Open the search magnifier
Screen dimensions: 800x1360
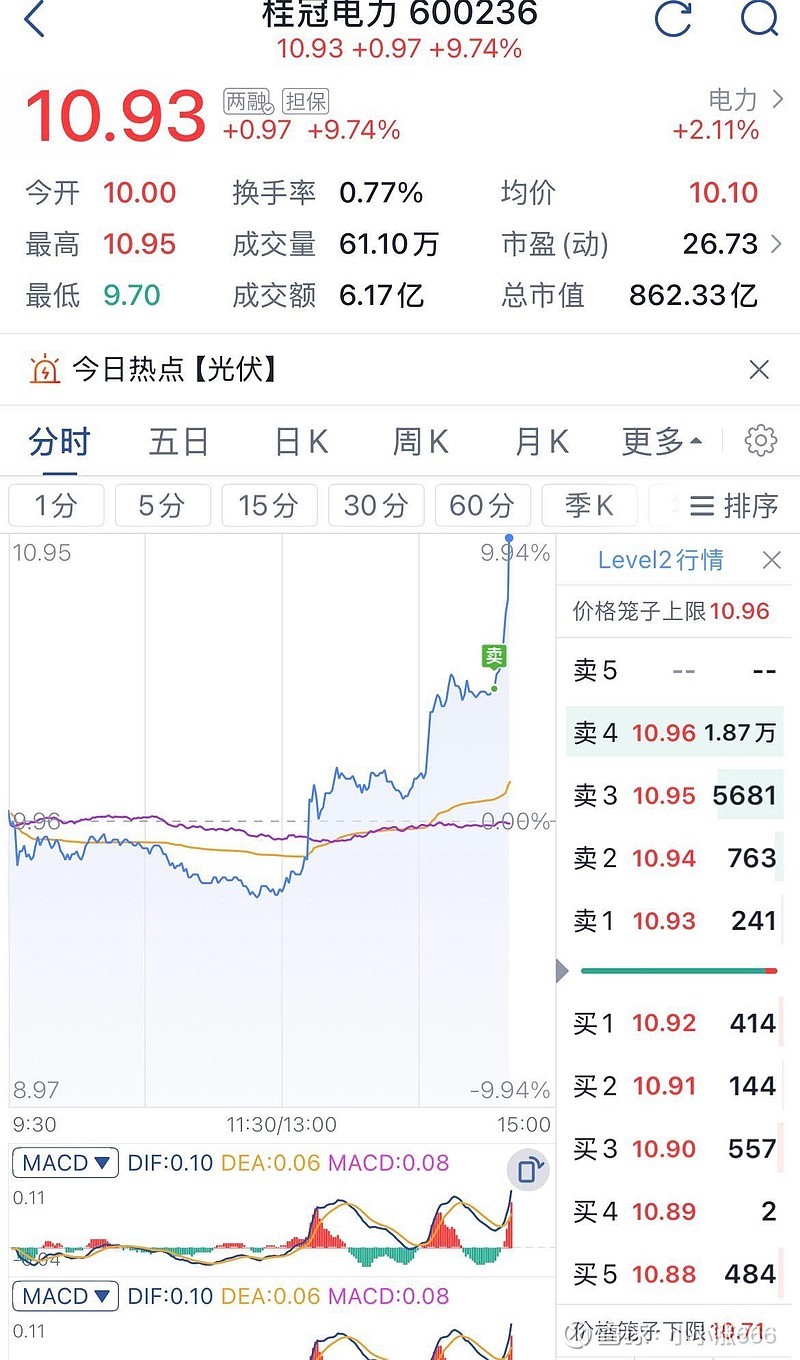(759, 18)
